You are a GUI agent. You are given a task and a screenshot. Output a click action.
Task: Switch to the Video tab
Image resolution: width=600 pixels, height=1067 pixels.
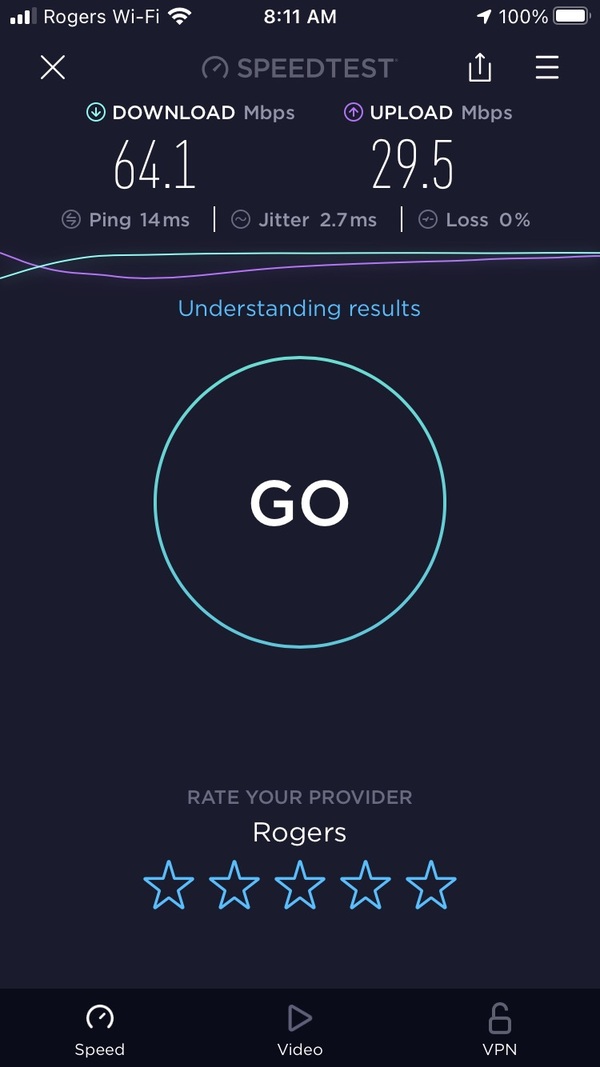pyautogui.click(x=300, y=1030)
